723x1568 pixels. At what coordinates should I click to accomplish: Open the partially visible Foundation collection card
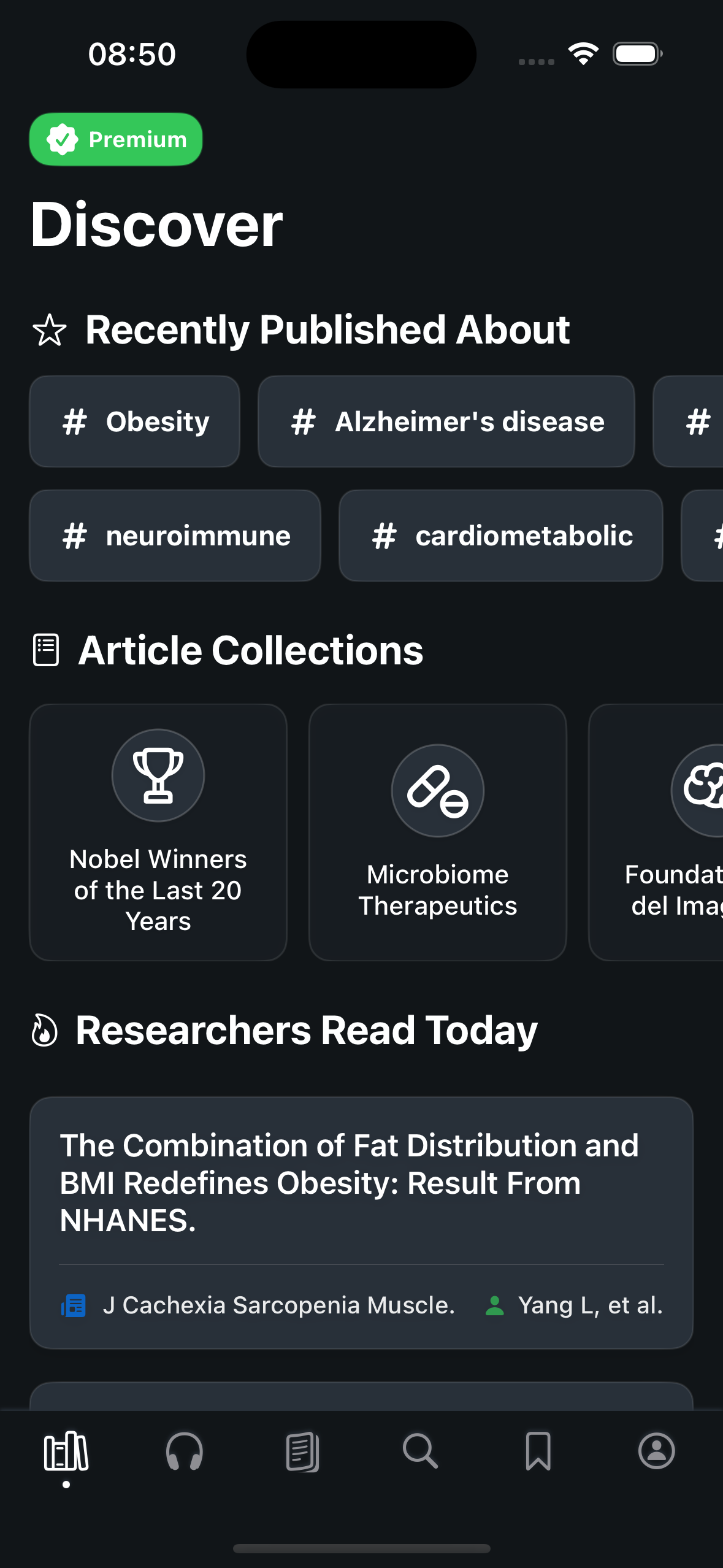(x=656, y=832)
